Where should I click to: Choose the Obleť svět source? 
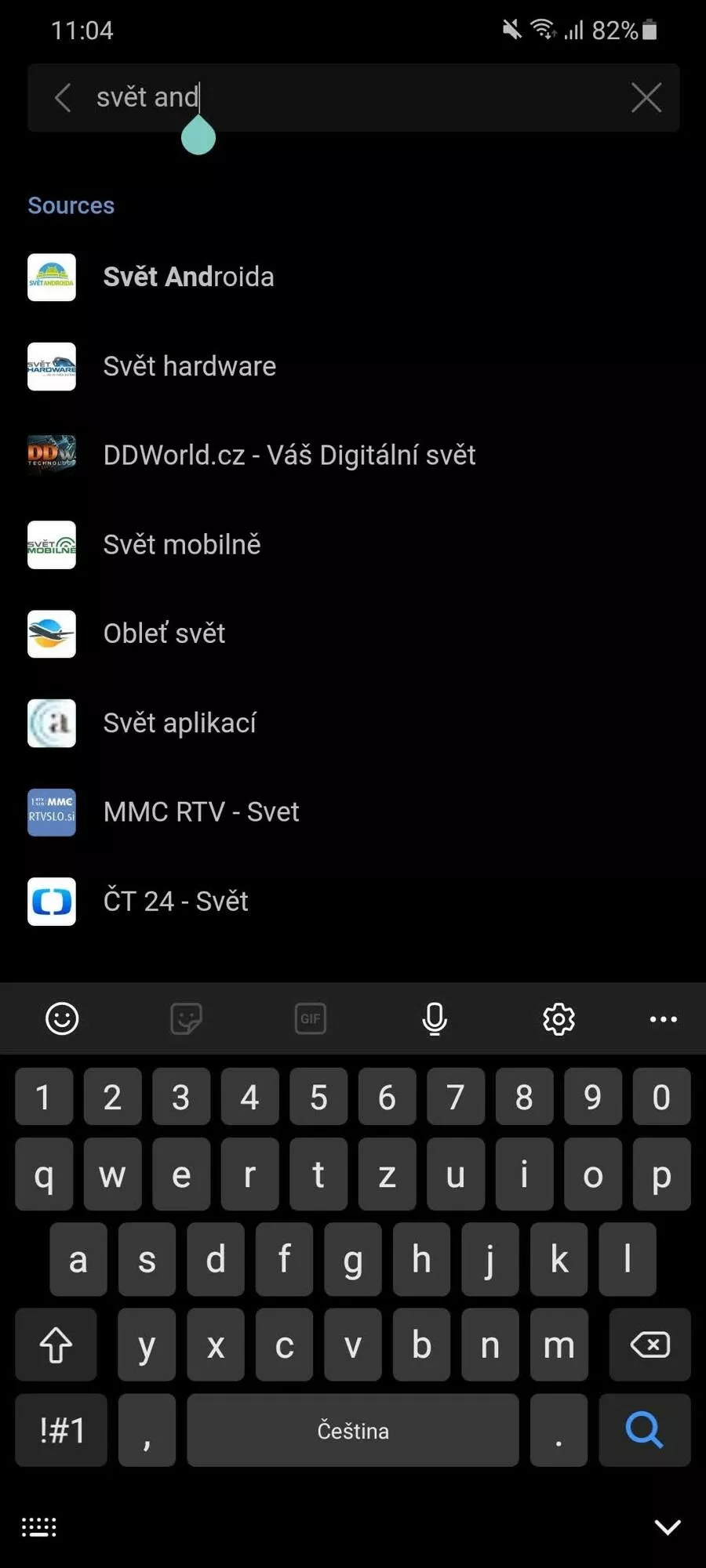[353, 633]
